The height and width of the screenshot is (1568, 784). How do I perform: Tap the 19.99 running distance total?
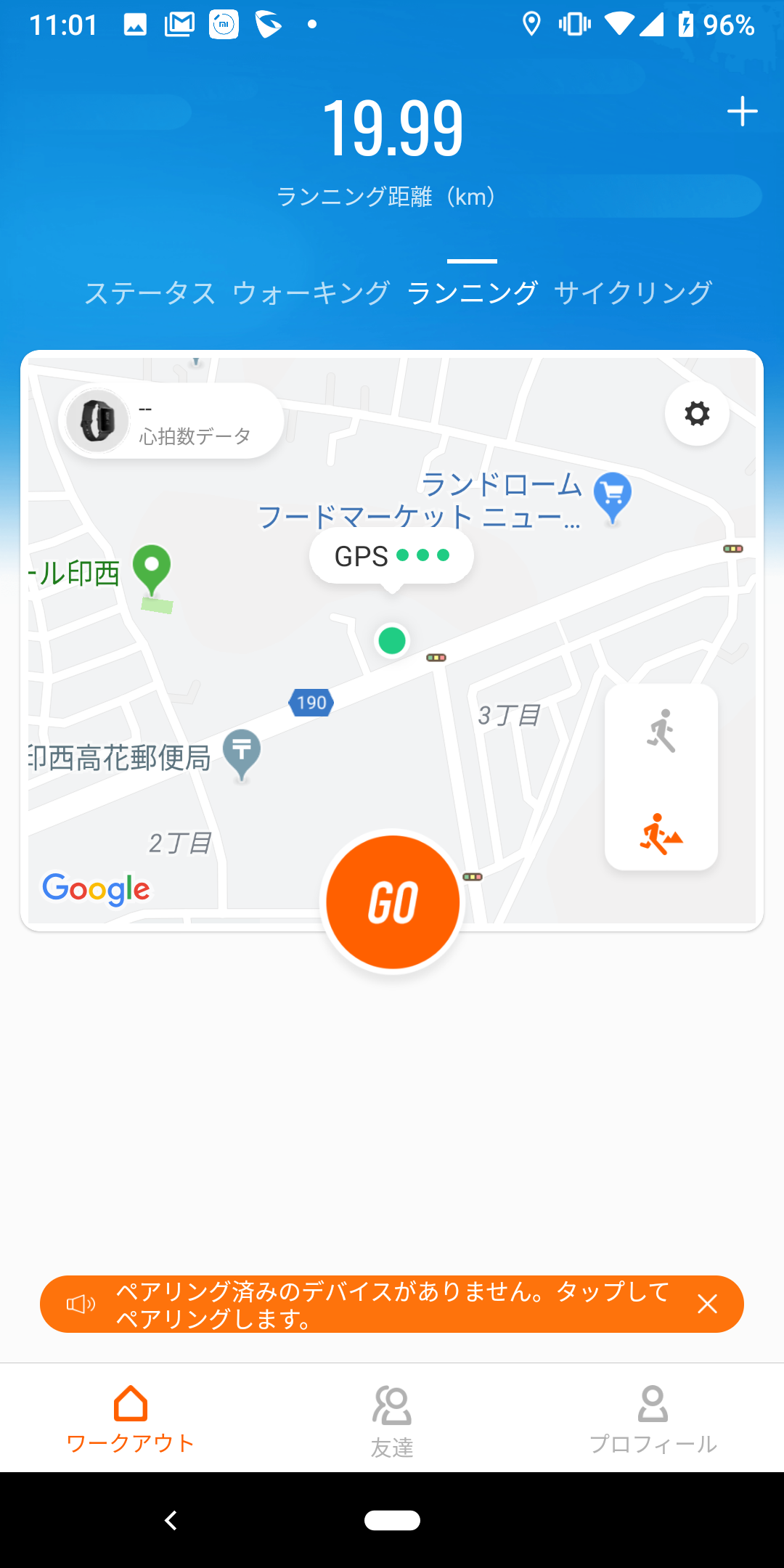tap(393, 128)
